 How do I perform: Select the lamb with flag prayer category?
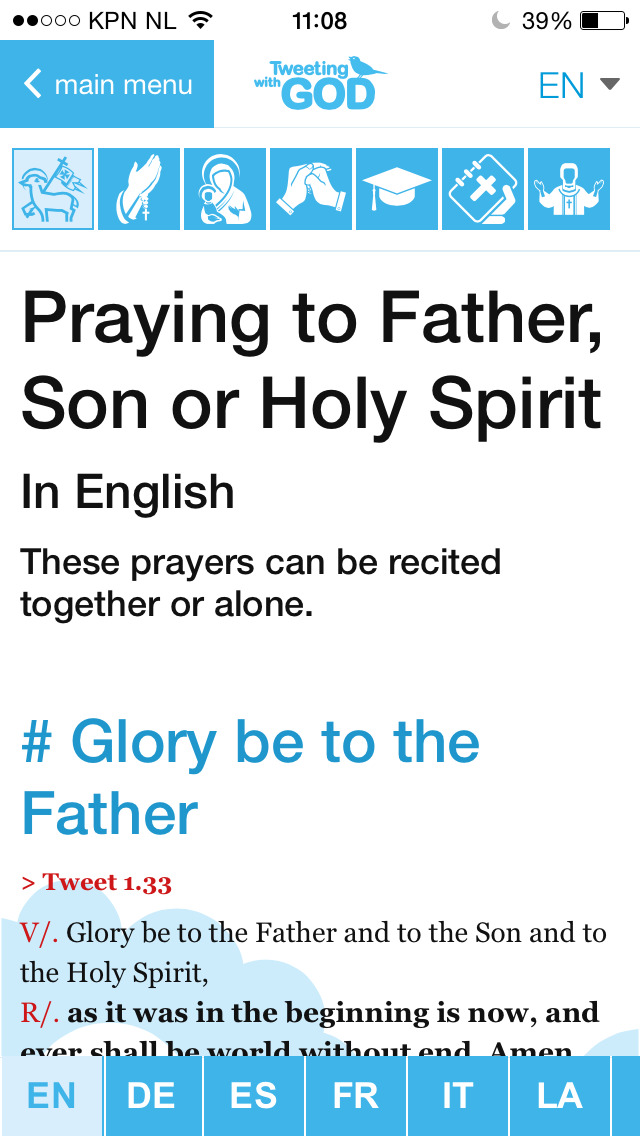coord(53,189)
